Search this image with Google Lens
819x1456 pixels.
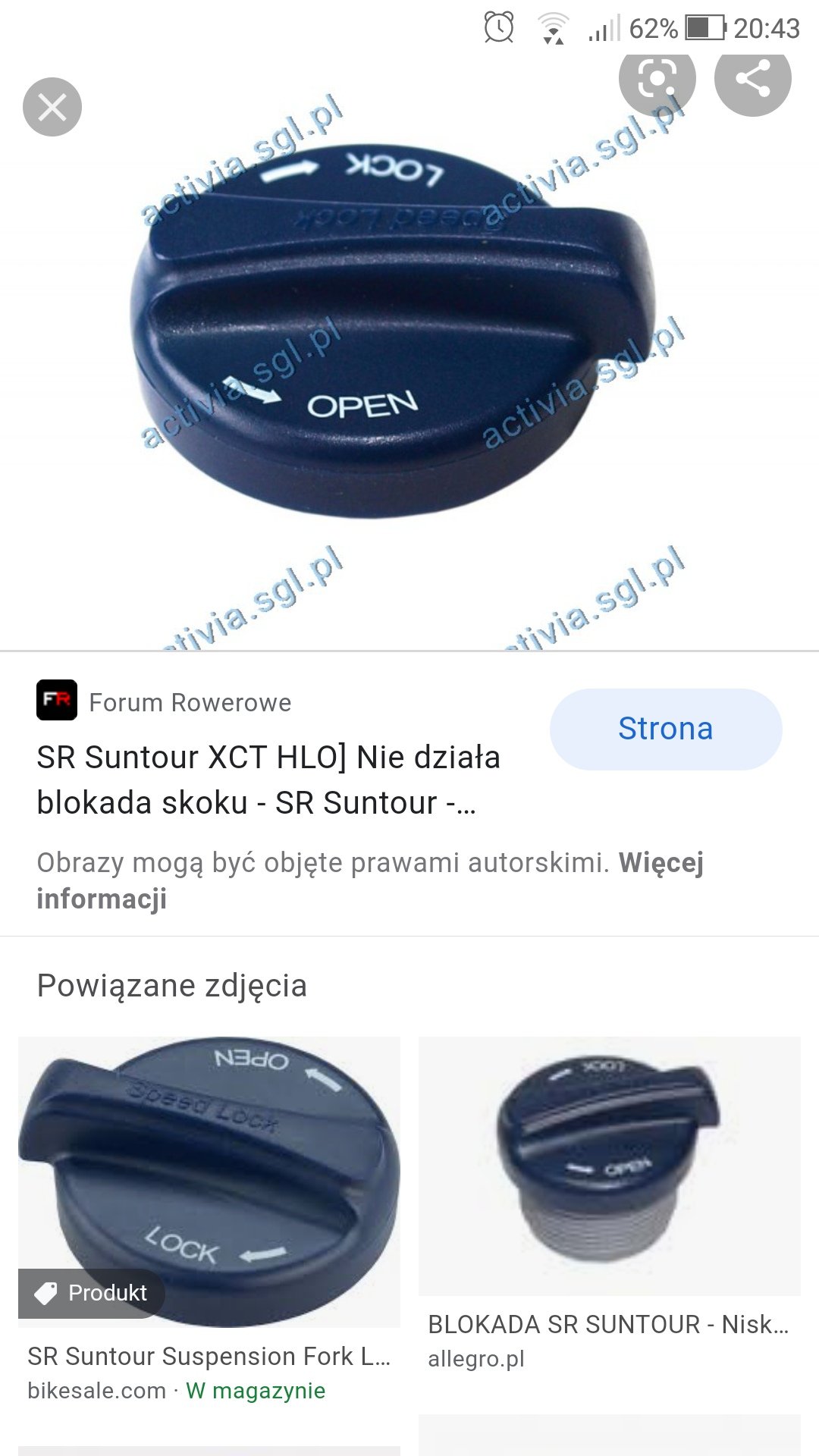(x=657, y=78)
